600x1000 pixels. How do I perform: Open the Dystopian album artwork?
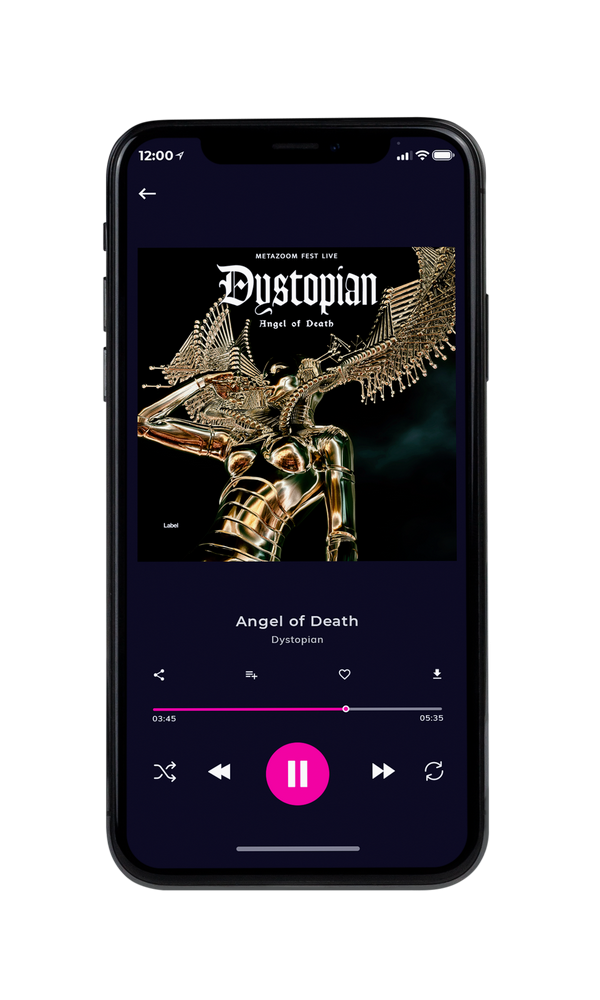point(297,404)
